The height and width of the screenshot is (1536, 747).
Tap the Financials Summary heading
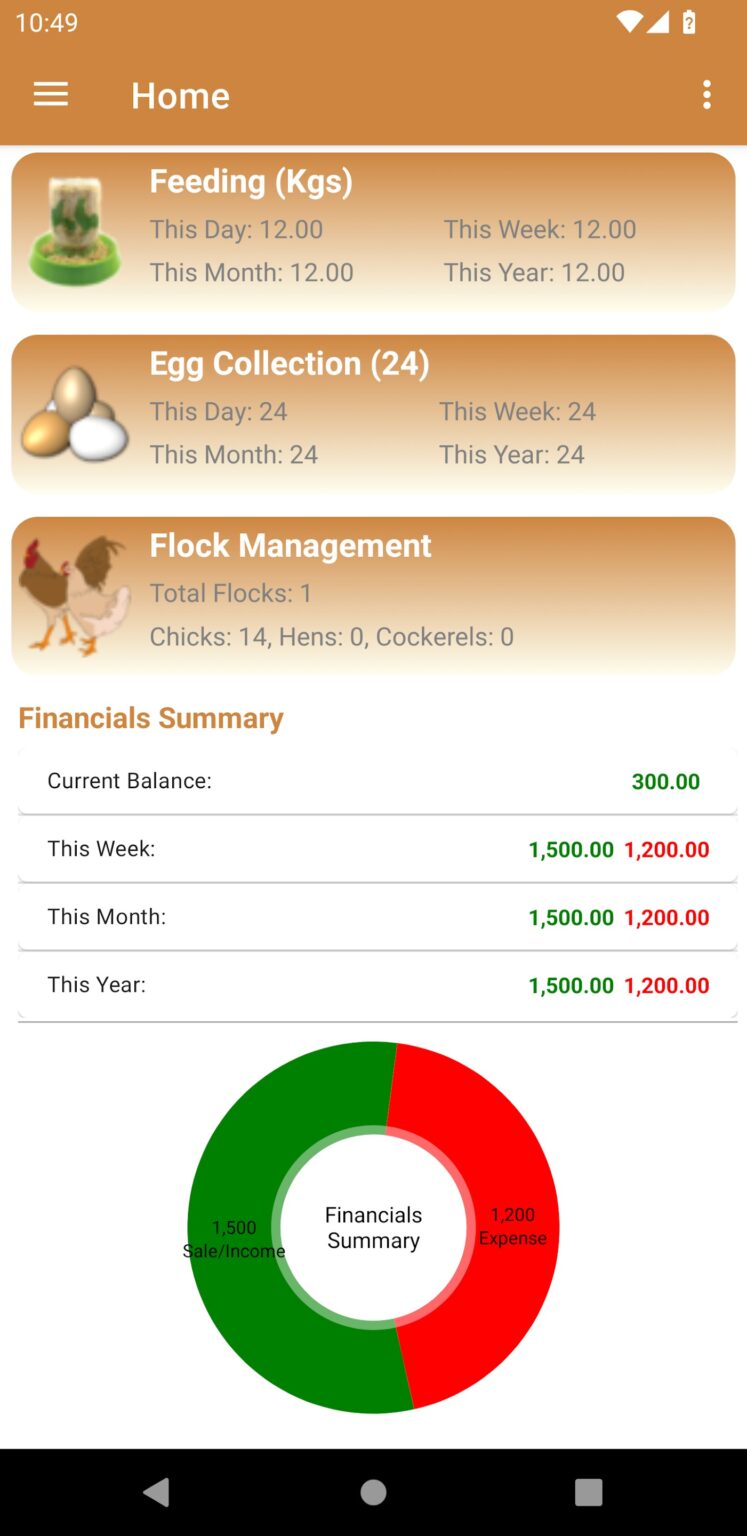[151, 717]
